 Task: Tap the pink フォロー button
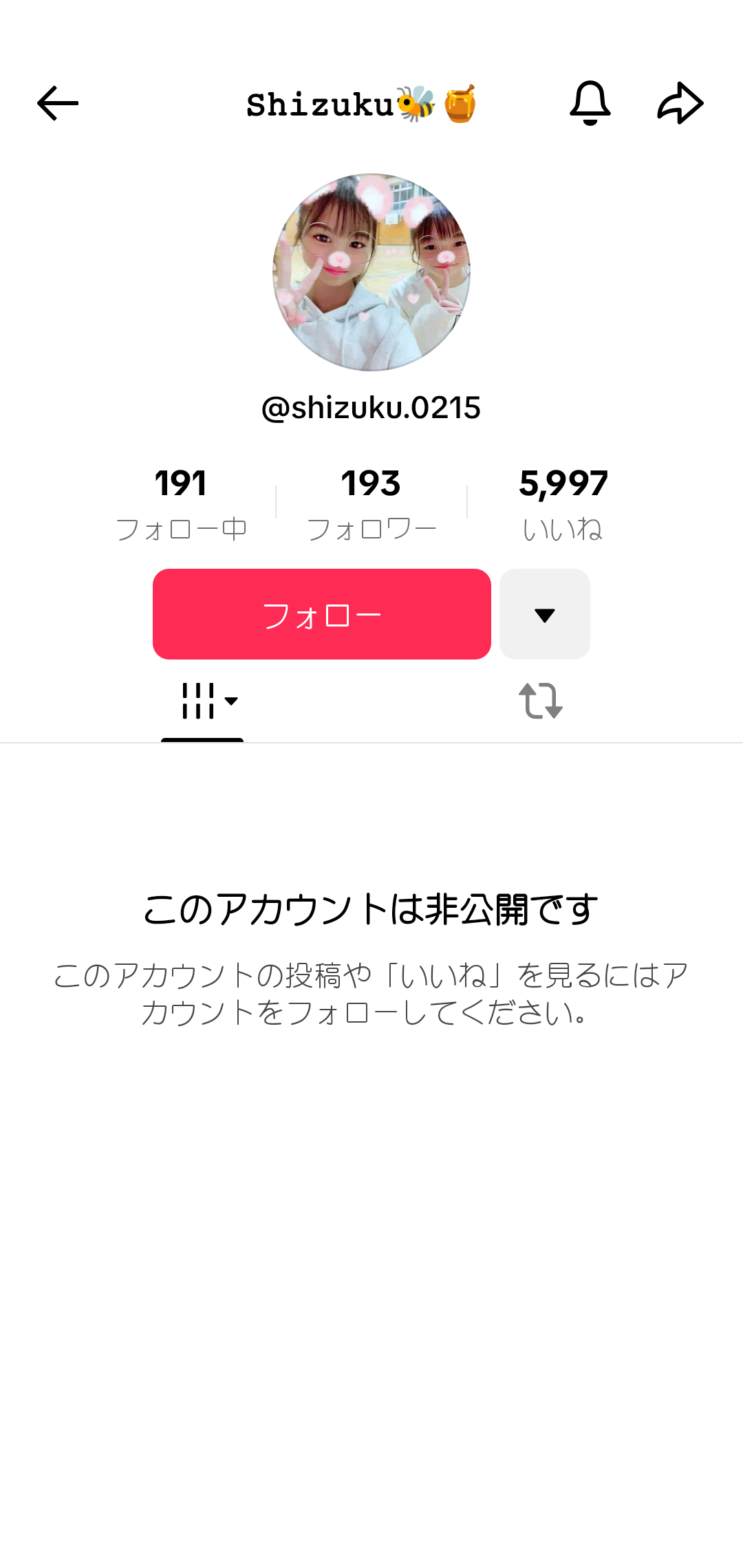[322, 614]
